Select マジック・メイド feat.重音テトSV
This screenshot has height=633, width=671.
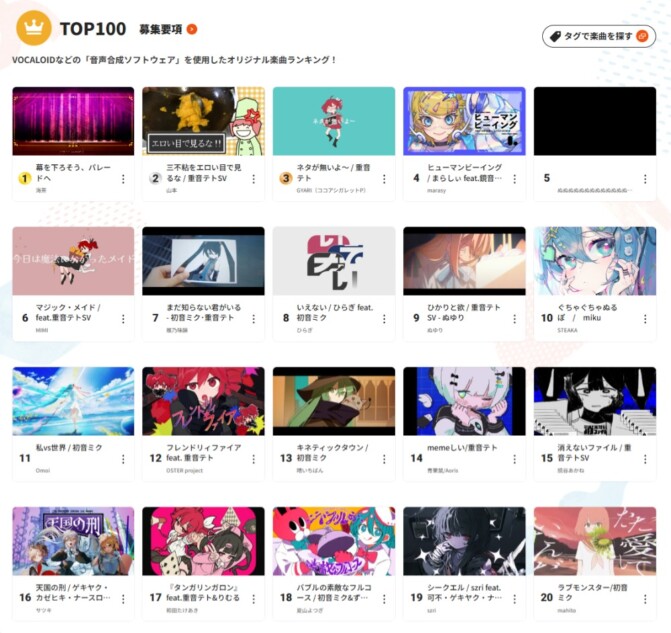tap(73, 261)
